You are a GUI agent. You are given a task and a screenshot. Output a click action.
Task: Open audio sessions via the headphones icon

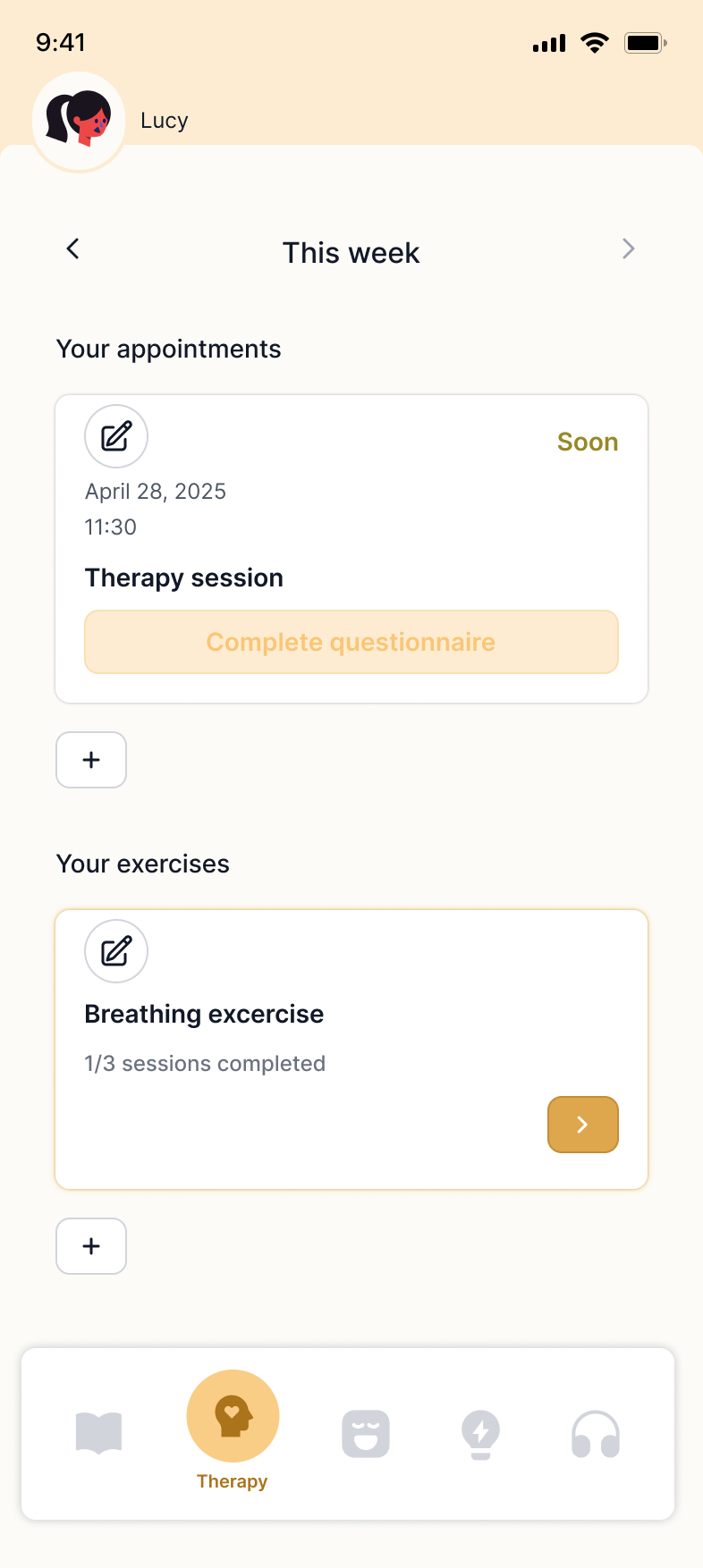click(x=596, y=1434)
